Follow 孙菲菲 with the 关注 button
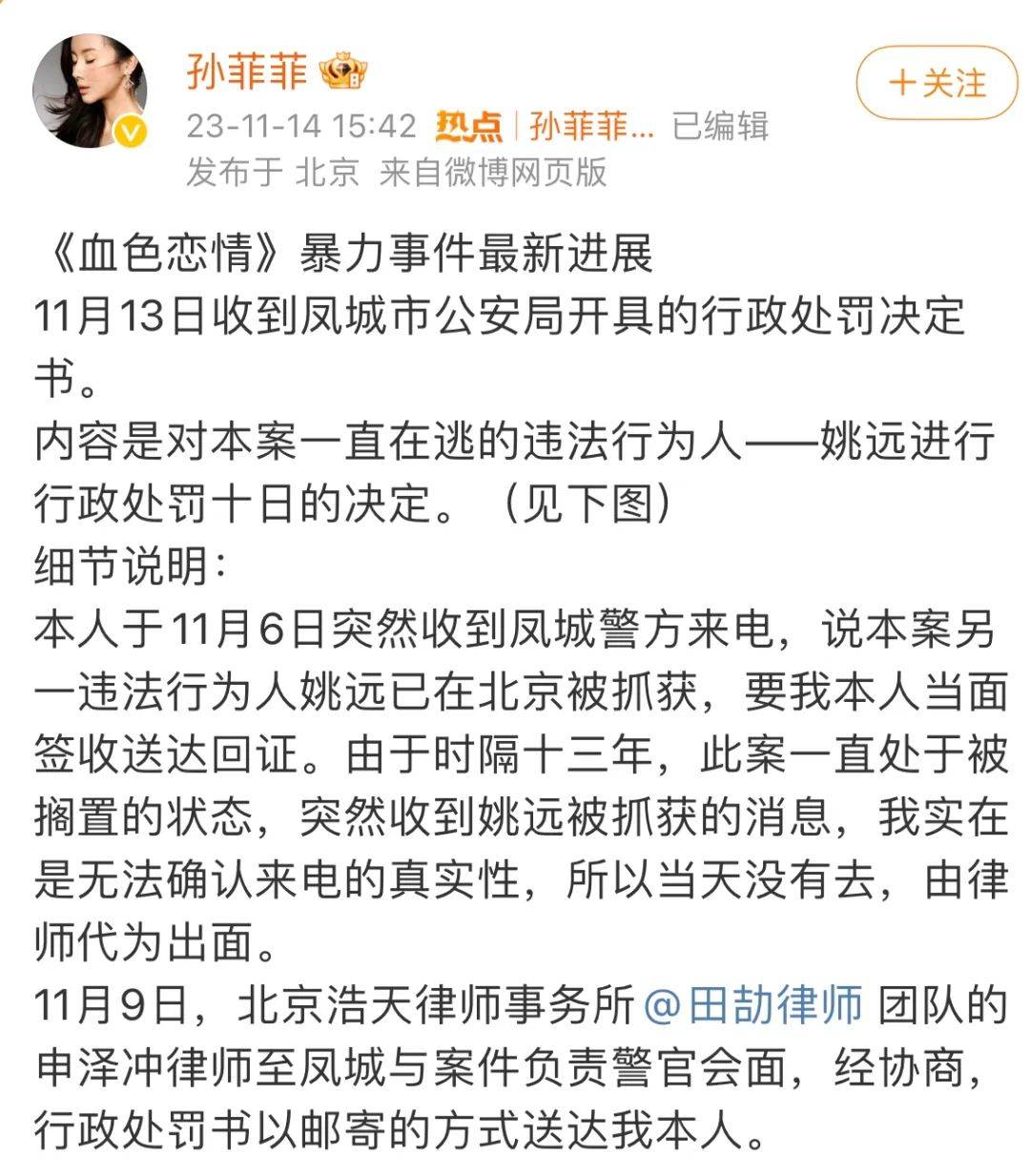Screen dimensions: 1030x1176 [x=937, y=83]
